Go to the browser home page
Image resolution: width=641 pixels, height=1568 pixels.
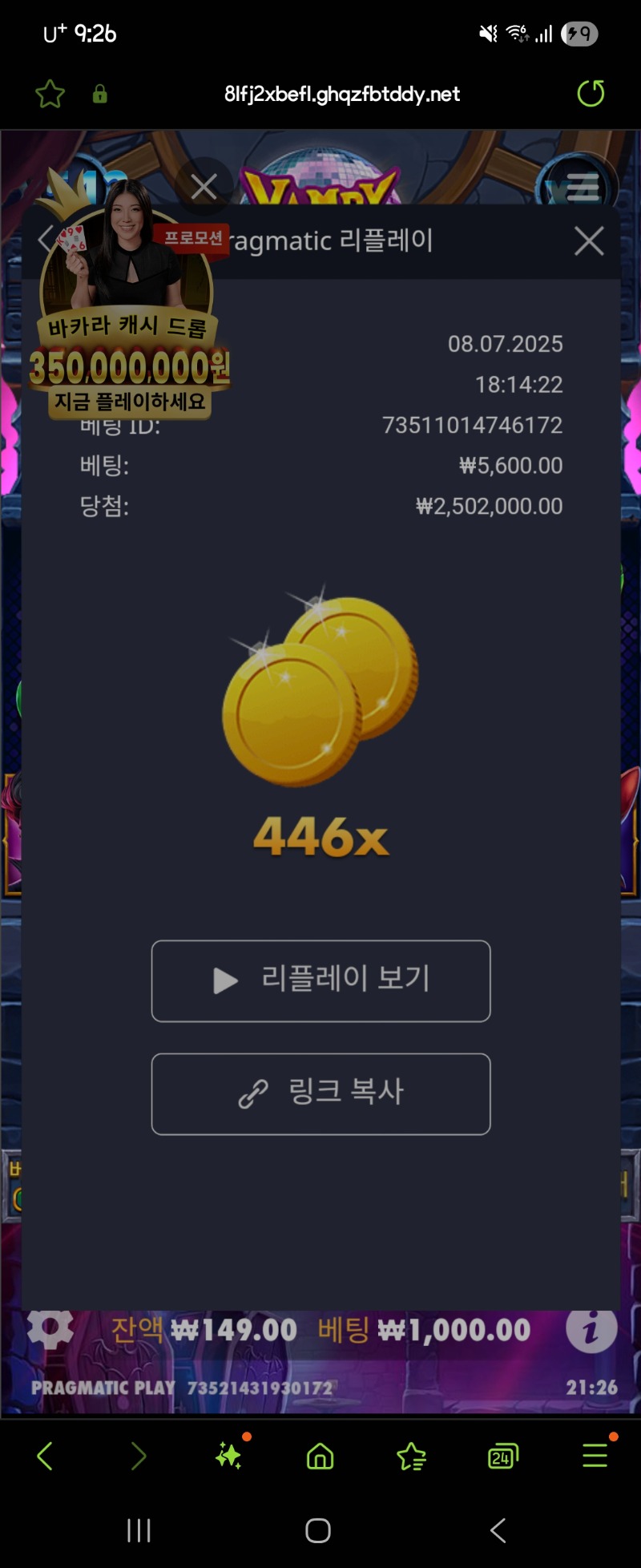click(x=320, y=1456)
